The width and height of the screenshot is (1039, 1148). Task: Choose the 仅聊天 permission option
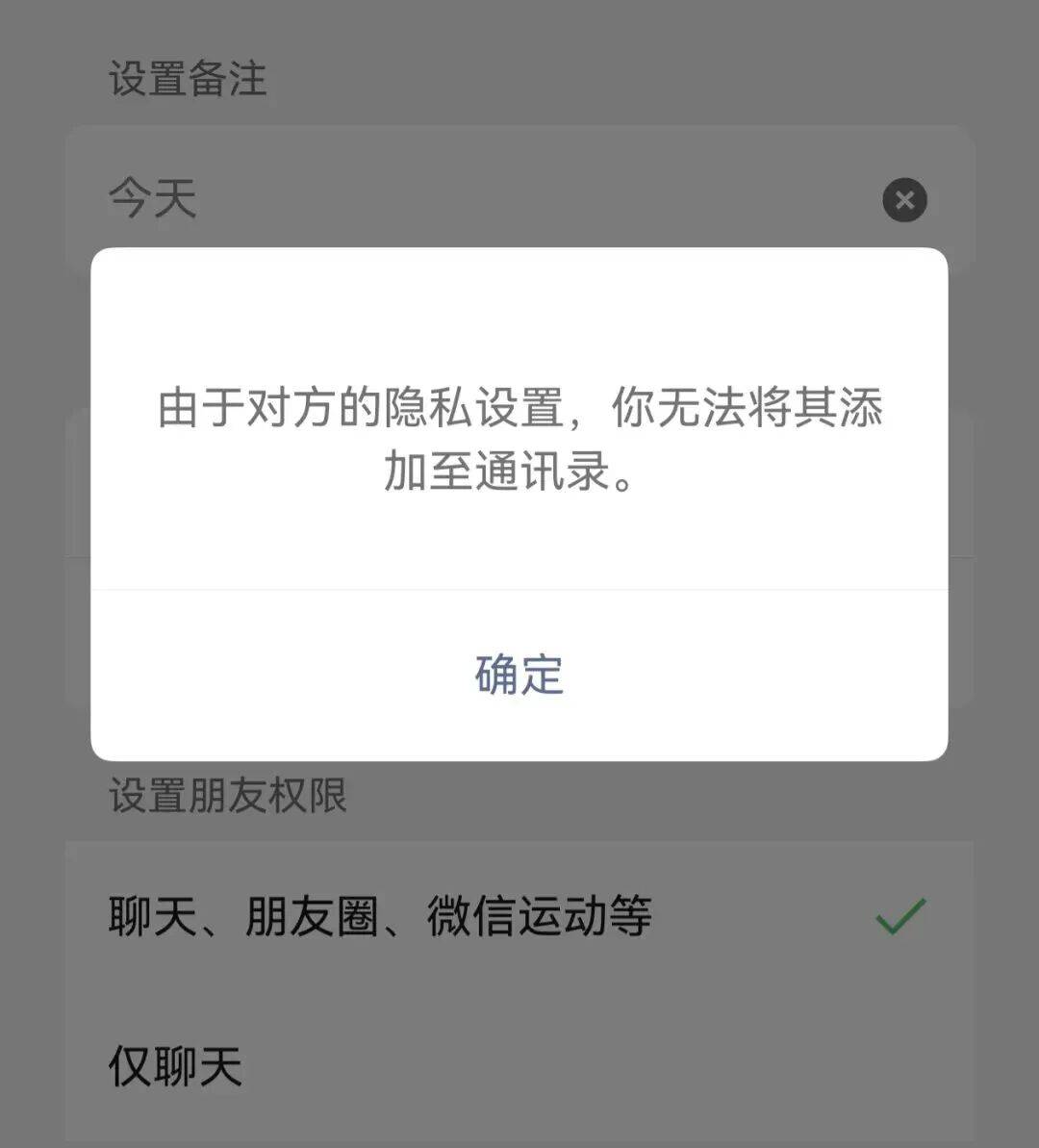[519, 1066]
